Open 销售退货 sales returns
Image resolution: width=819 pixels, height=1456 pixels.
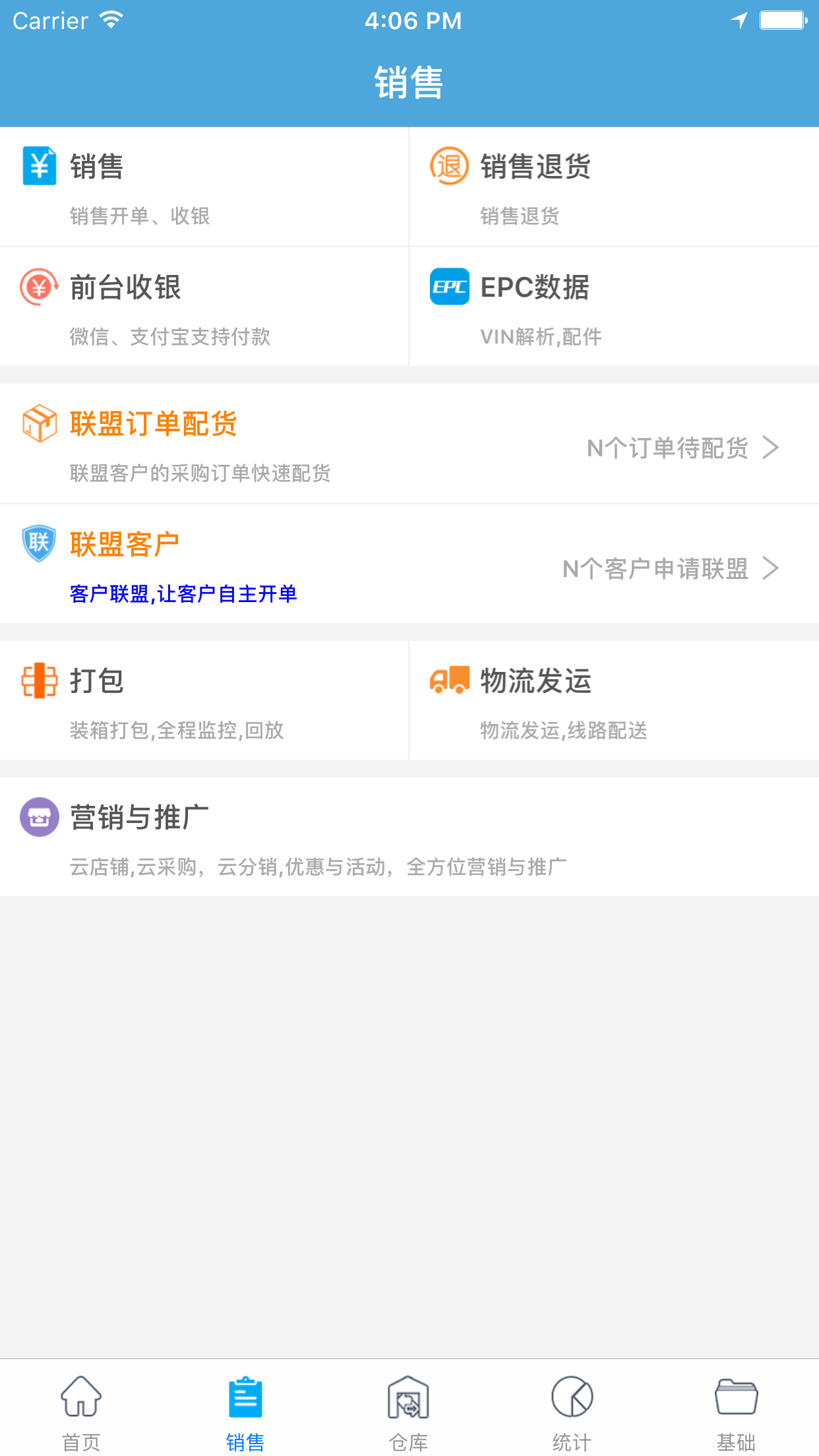point(613,187)
